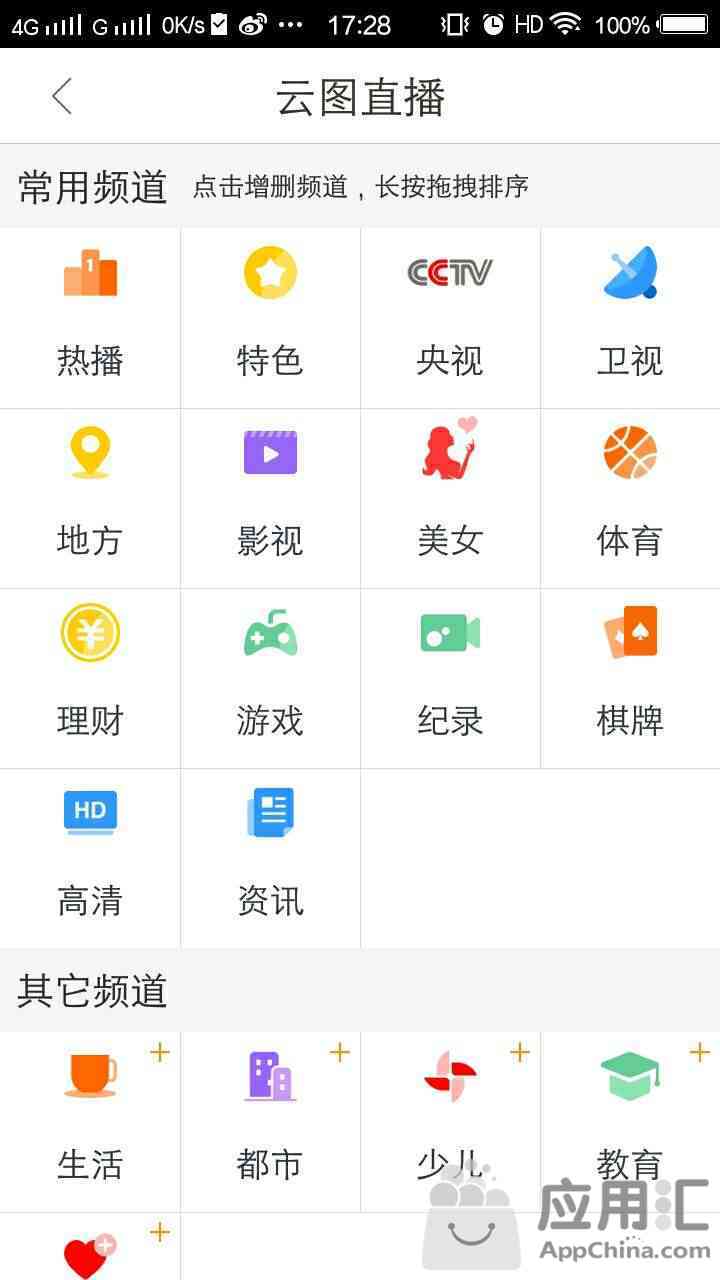720x1280 pixels.
Task: Go back using the top-left arrow
Action: [62, 97]
